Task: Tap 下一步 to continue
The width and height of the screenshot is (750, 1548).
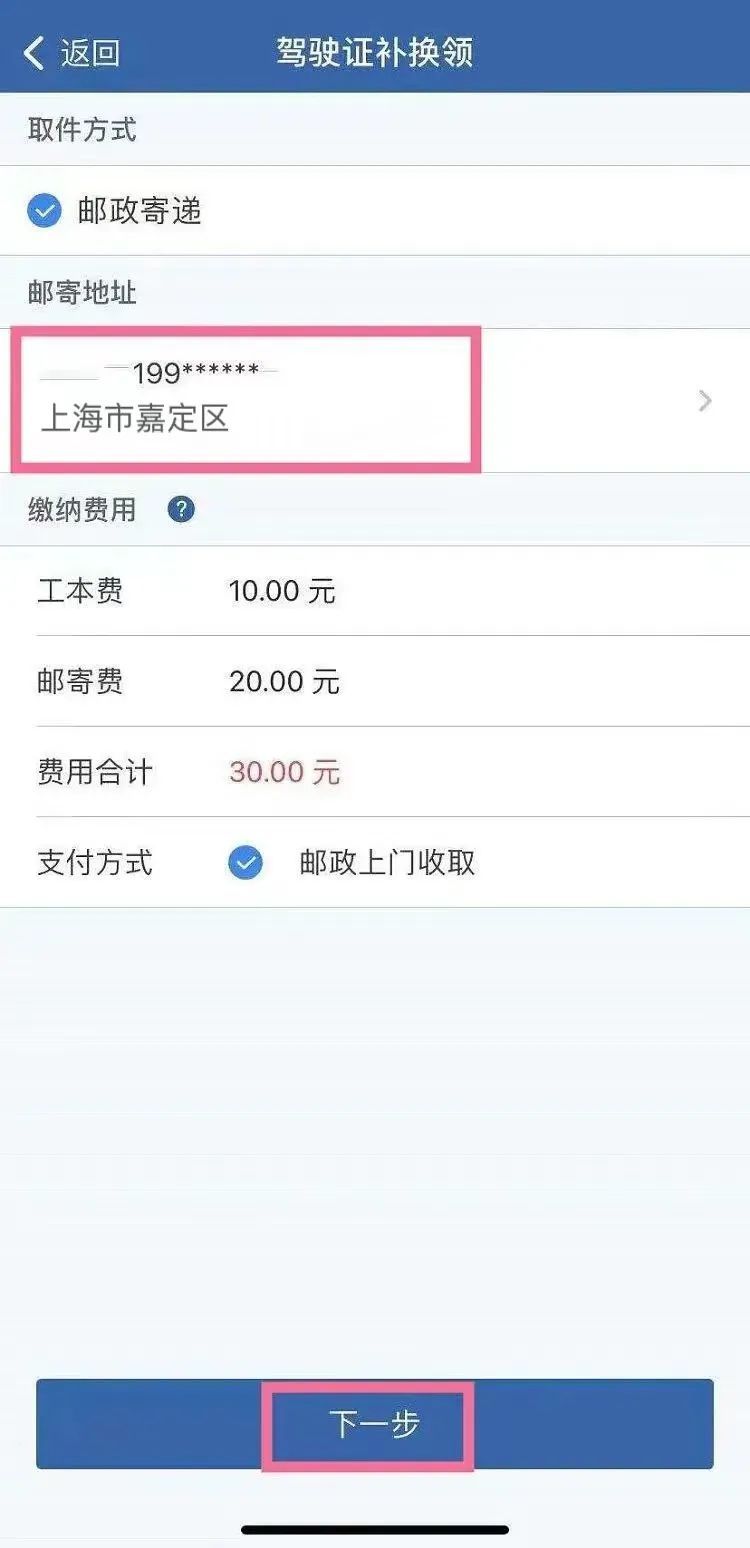Action: pyautogui.click(x=374, y=1424)
